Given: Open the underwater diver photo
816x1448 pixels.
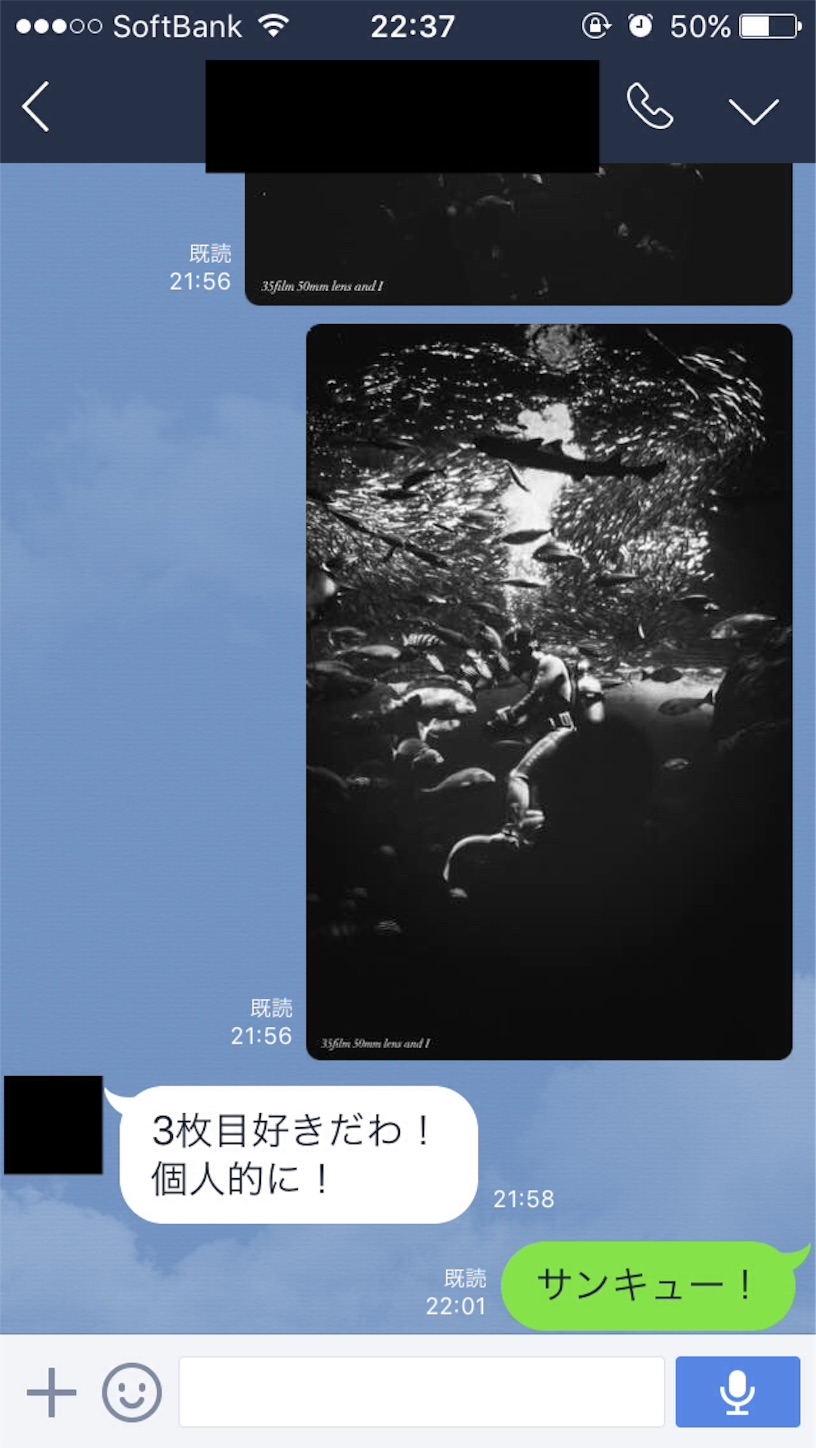Looking at the screenshot, I should (x=549, y=690).
